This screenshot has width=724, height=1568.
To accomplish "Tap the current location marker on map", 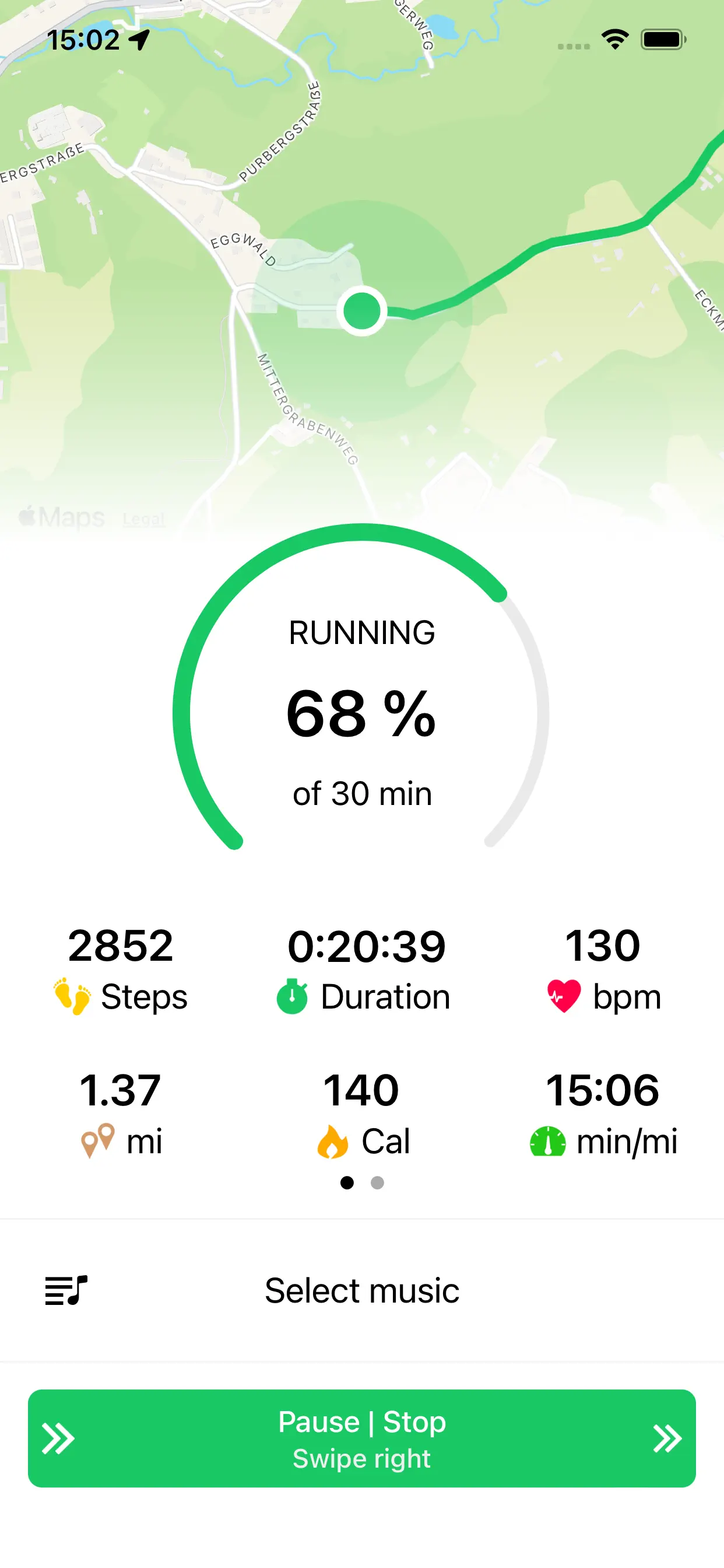I will point(362,311).
